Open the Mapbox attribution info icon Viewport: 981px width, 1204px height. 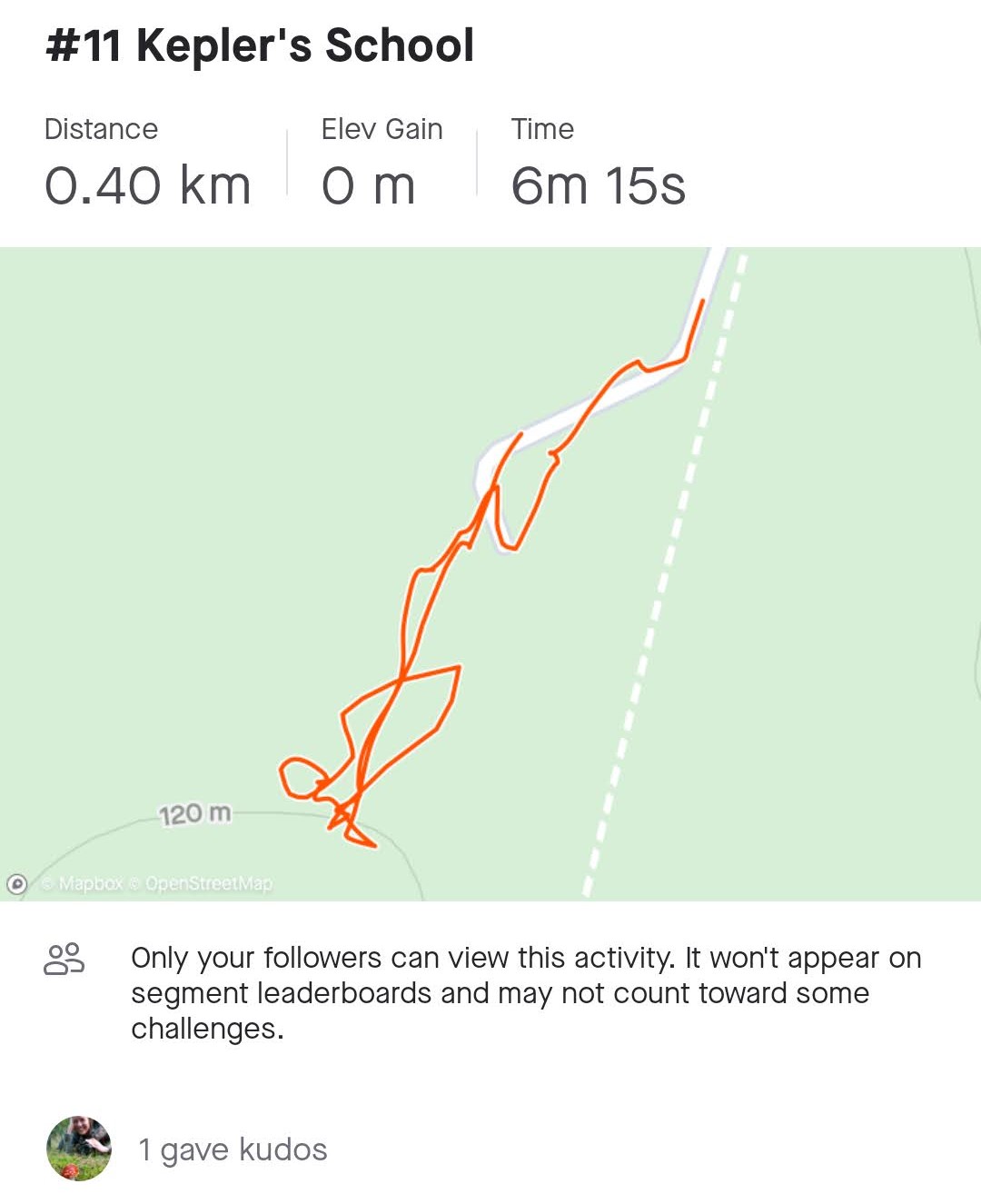pos(16,883)
